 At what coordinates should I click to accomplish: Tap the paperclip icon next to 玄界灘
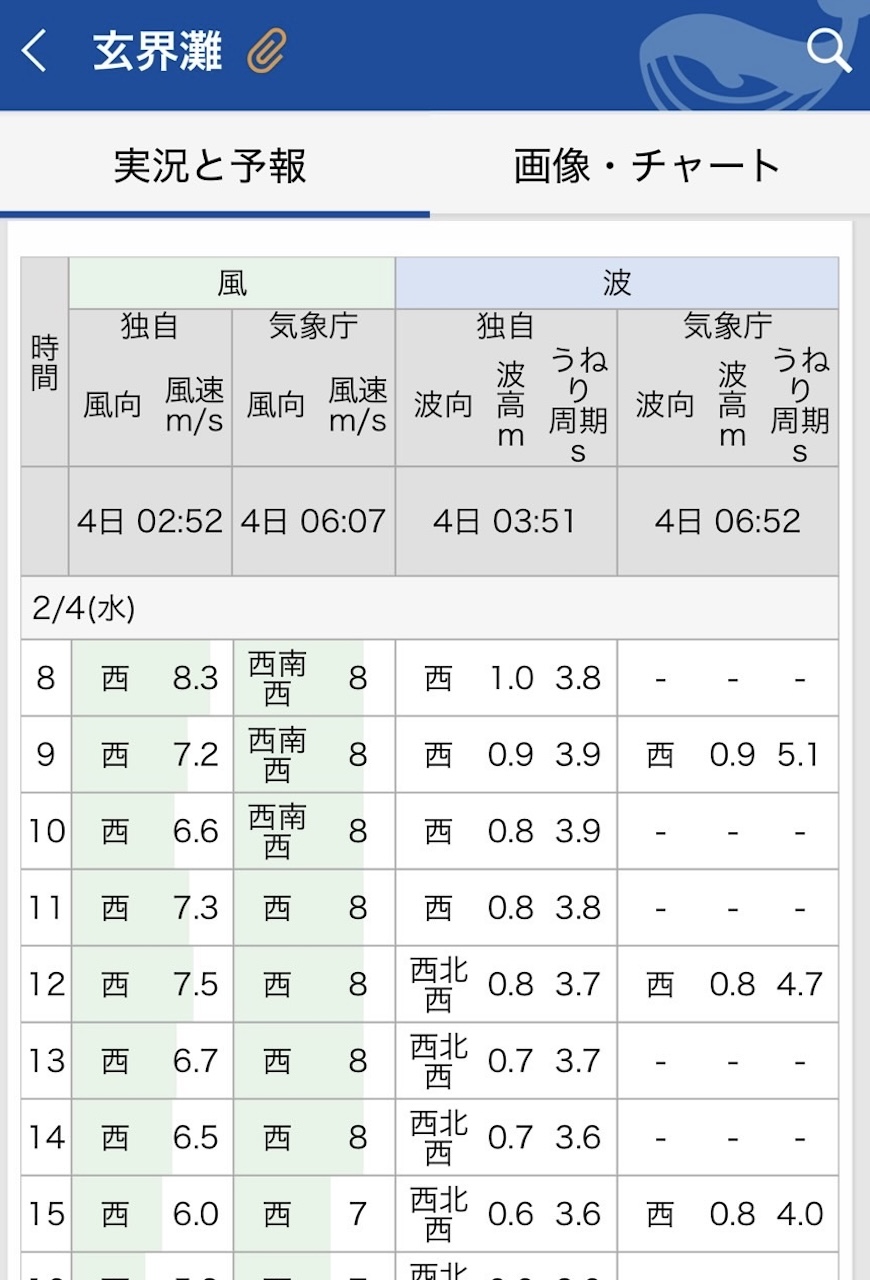pos(267,51)
